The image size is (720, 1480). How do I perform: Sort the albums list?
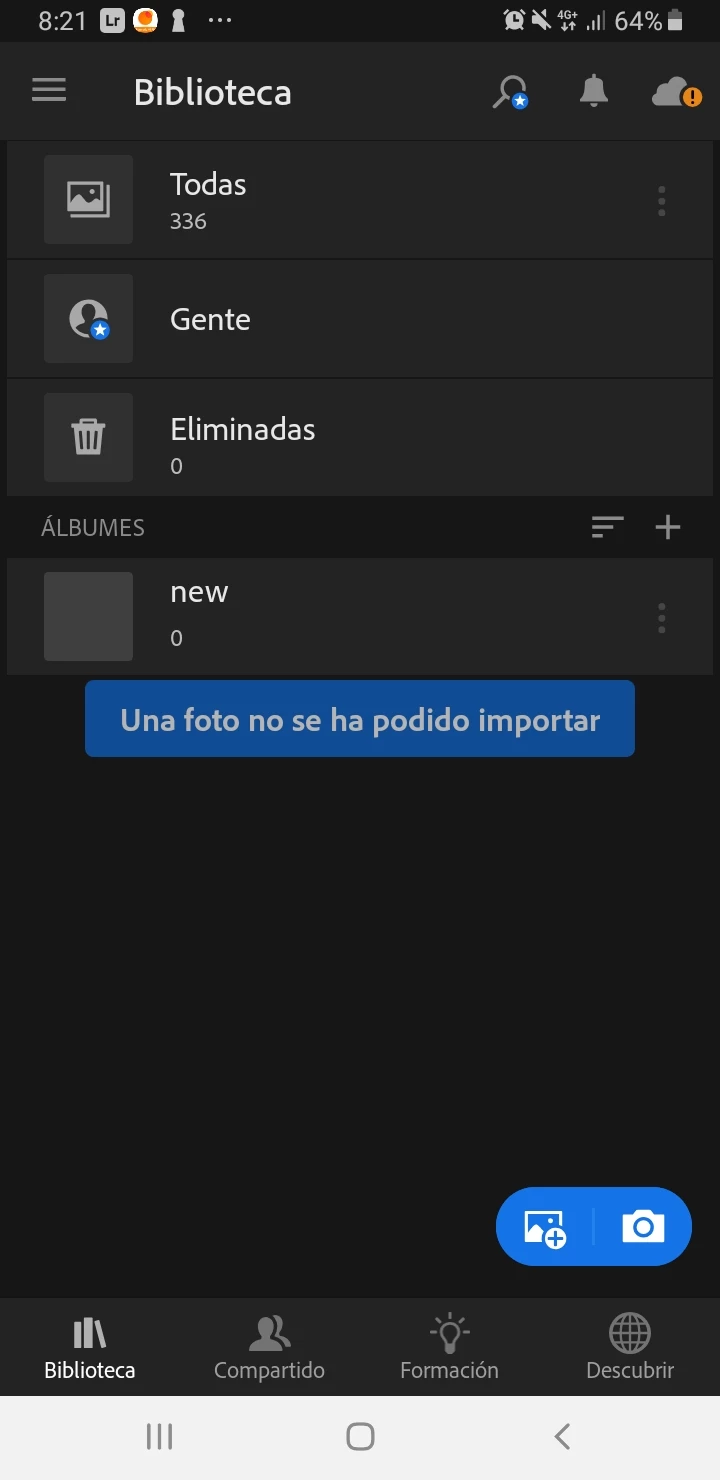click(x=607, y=527)
